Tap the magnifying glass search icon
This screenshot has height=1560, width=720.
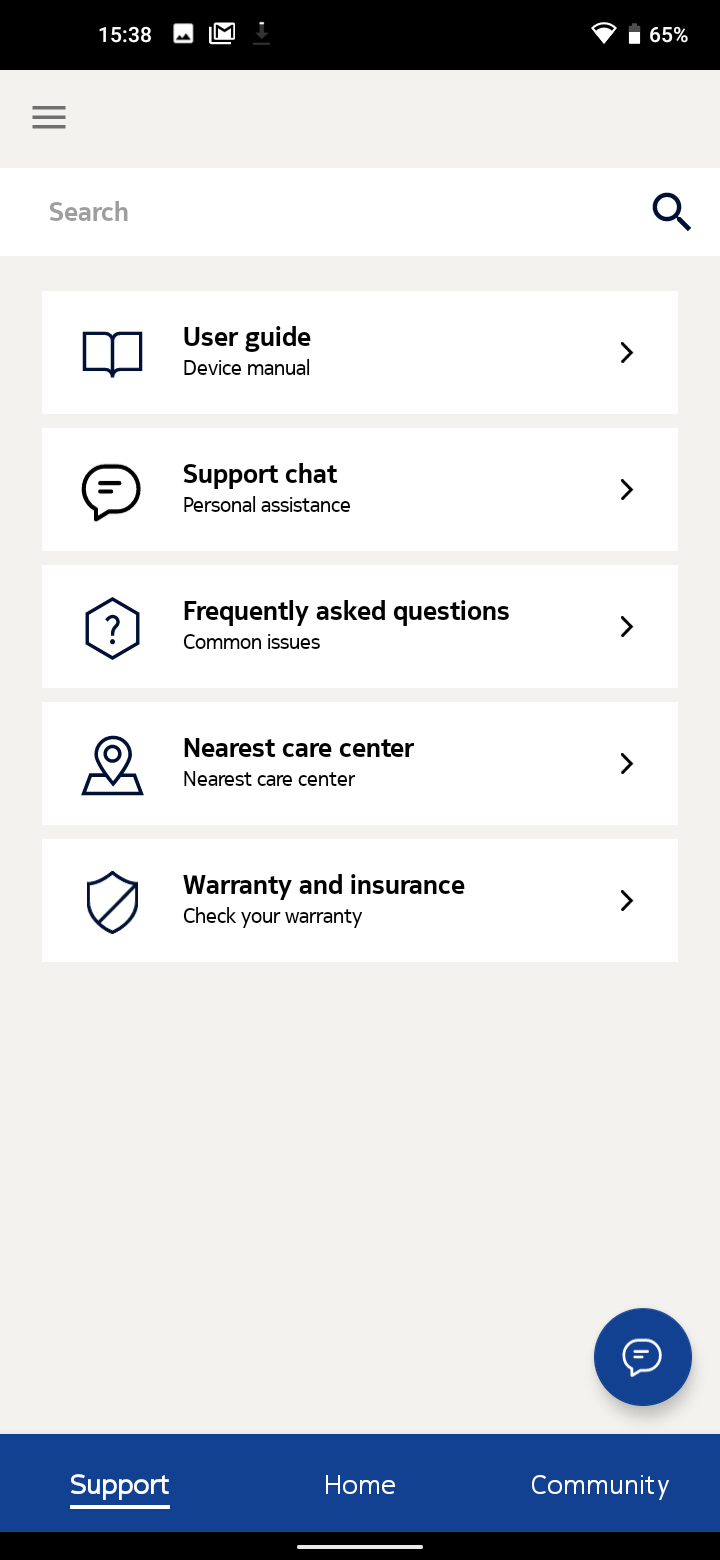point(671,212)
